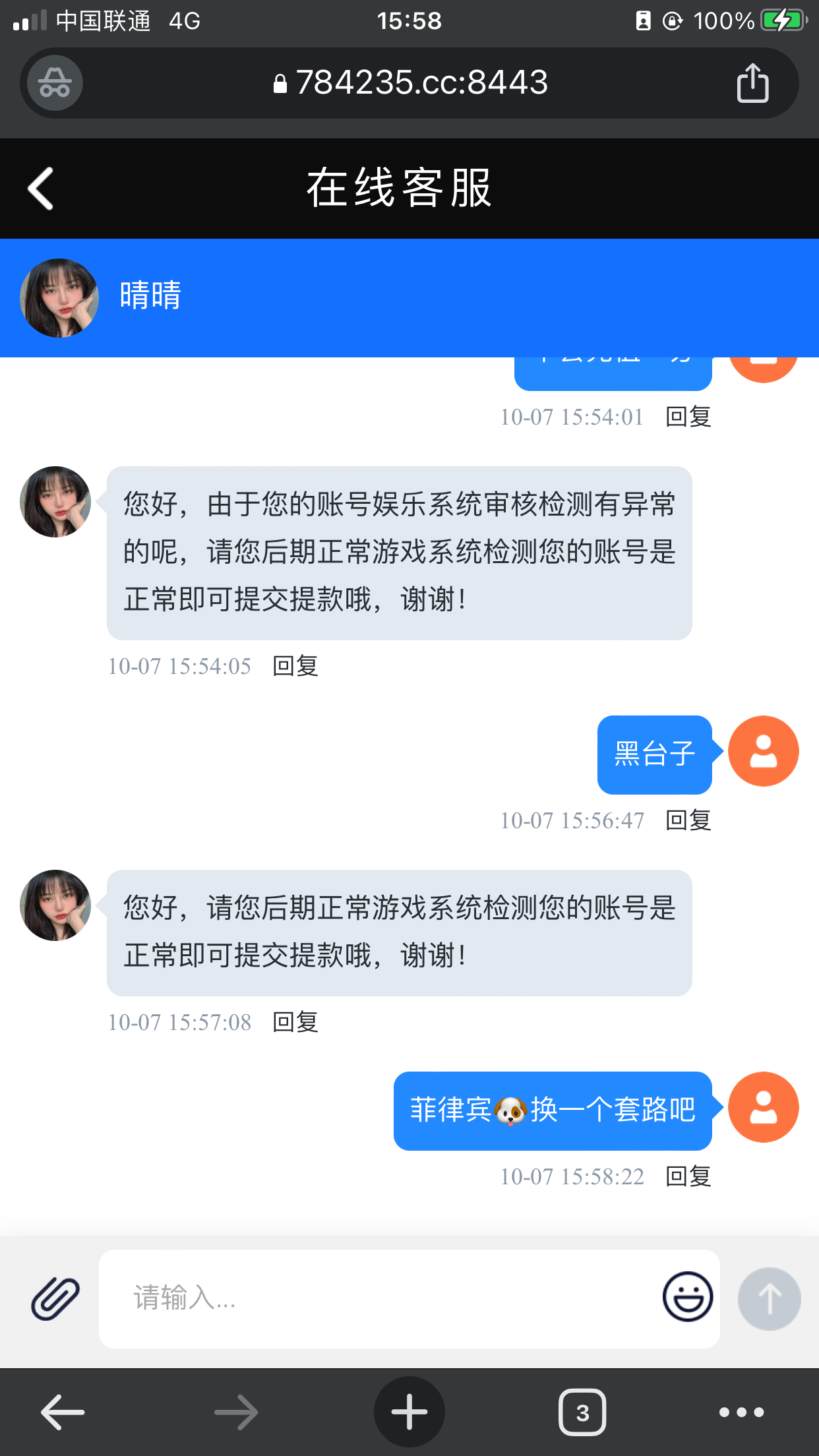Open a new tab with the plus icon
The width and height of the screenshot is (819, 1456).
pos(409,1411)
